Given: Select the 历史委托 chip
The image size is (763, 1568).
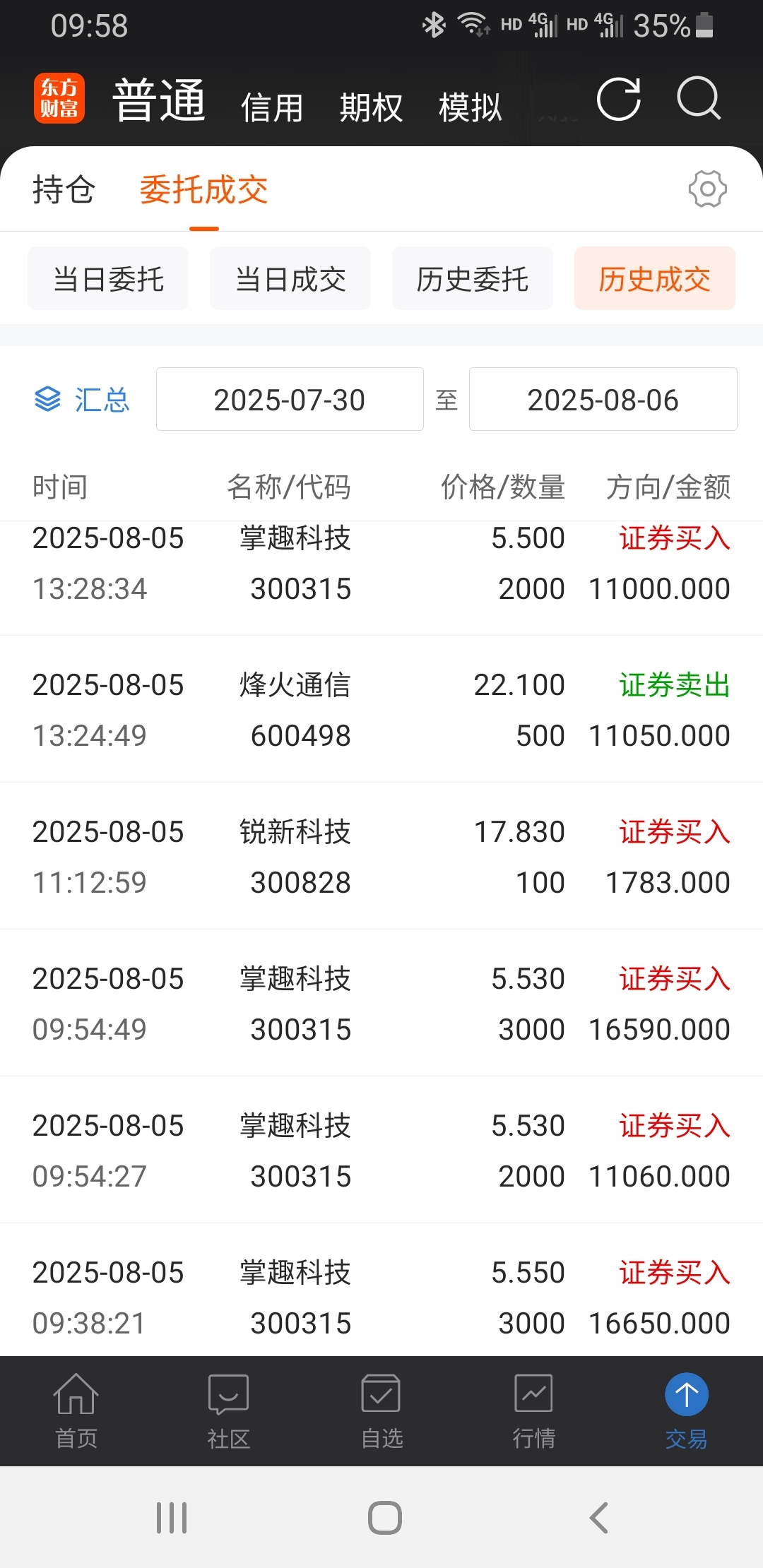Looking at the screenshot, I should click(473, 278).
